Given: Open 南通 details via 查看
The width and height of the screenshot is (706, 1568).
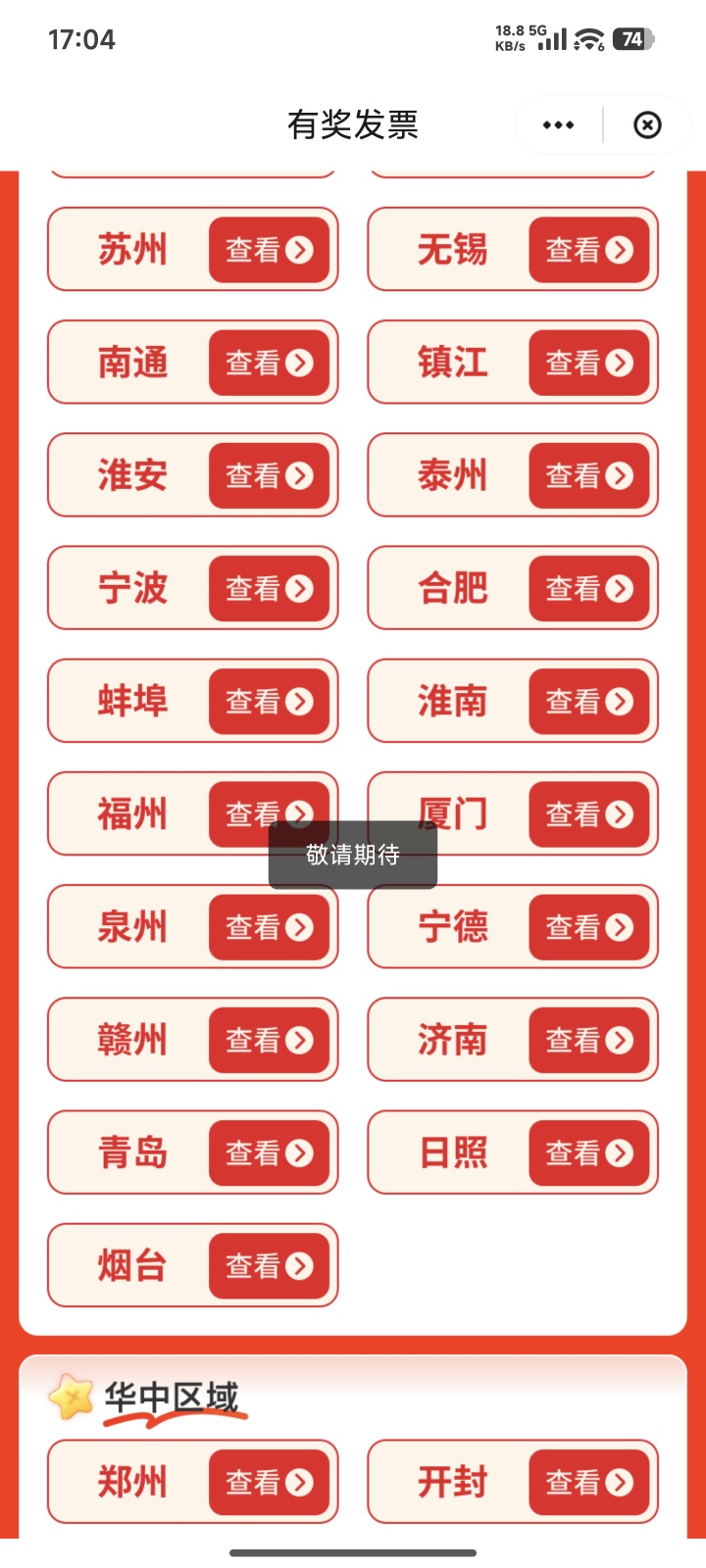Looking at the screenshot, I should point(269,363).
